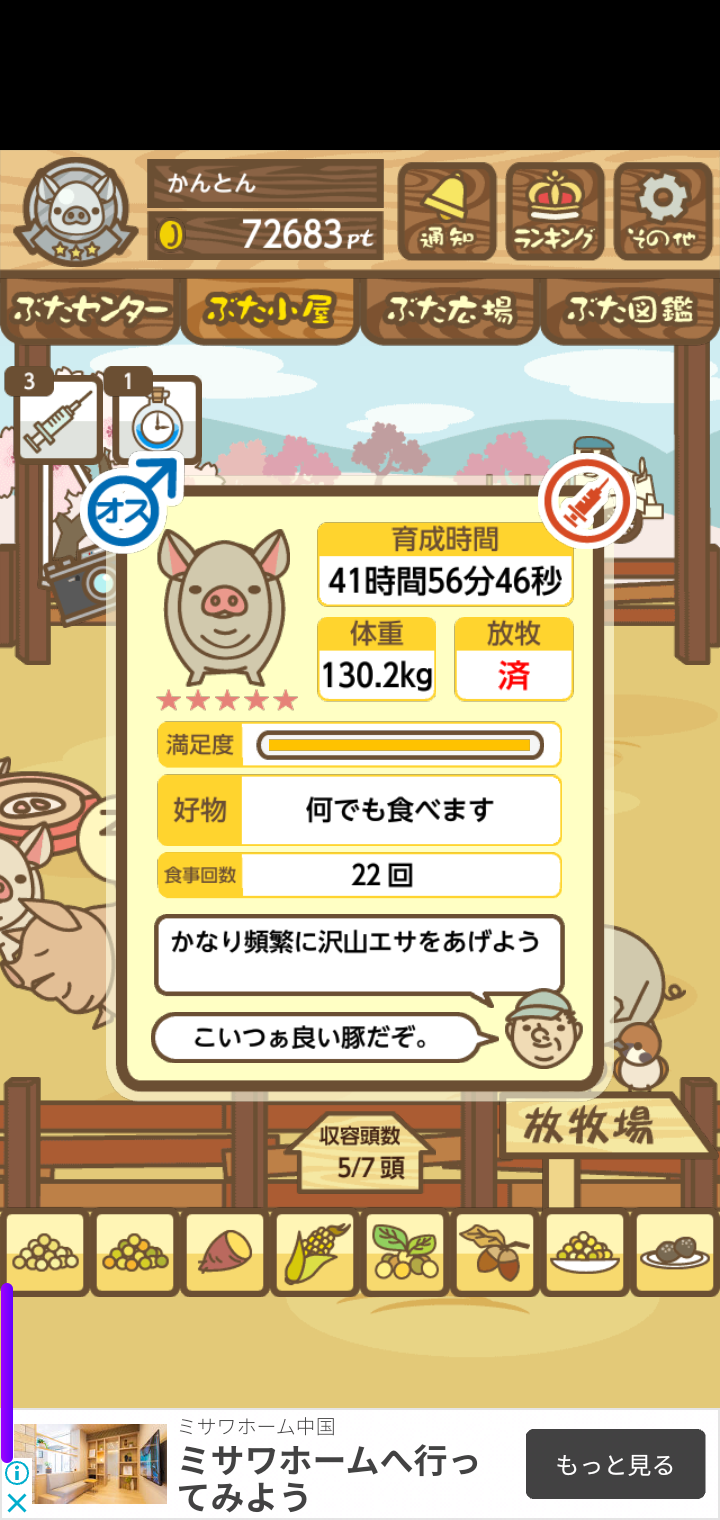Select the dark truffle balls feed
Screen dimensions: 720x1520
675,1252
